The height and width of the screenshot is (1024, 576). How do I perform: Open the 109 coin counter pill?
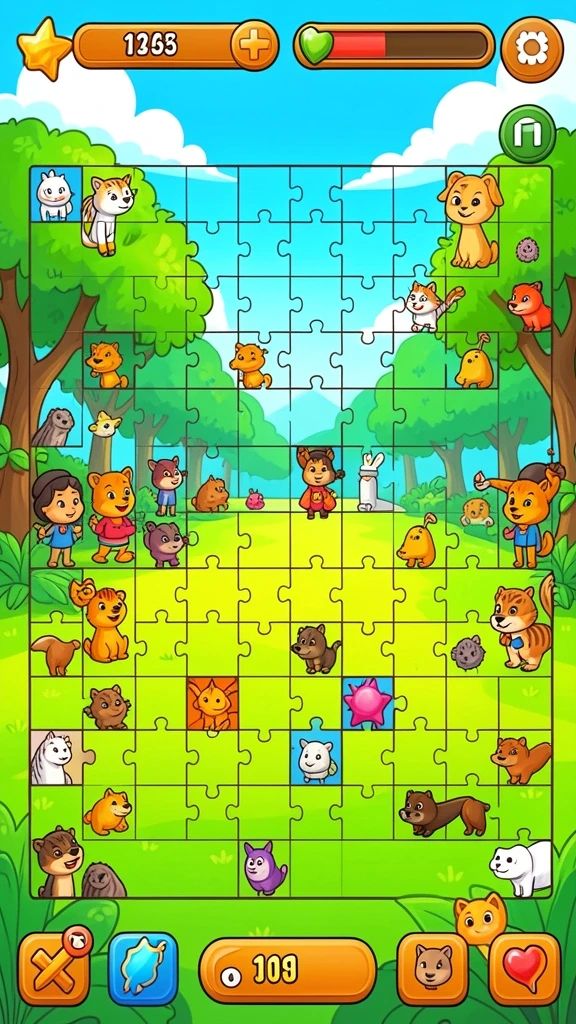click(x=287, y=970)
